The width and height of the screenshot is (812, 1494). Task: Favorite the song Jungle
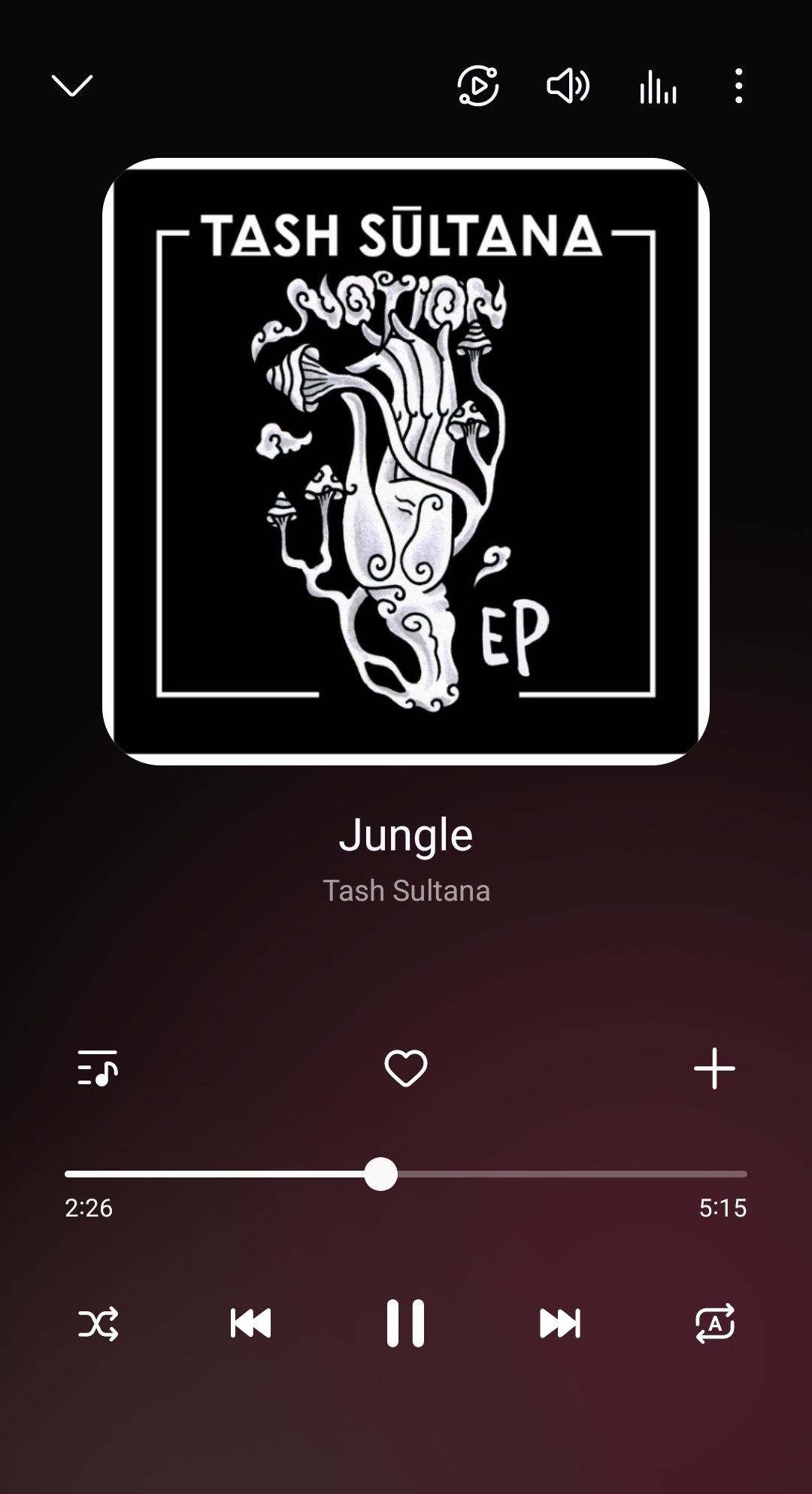tap(406, 1068)
